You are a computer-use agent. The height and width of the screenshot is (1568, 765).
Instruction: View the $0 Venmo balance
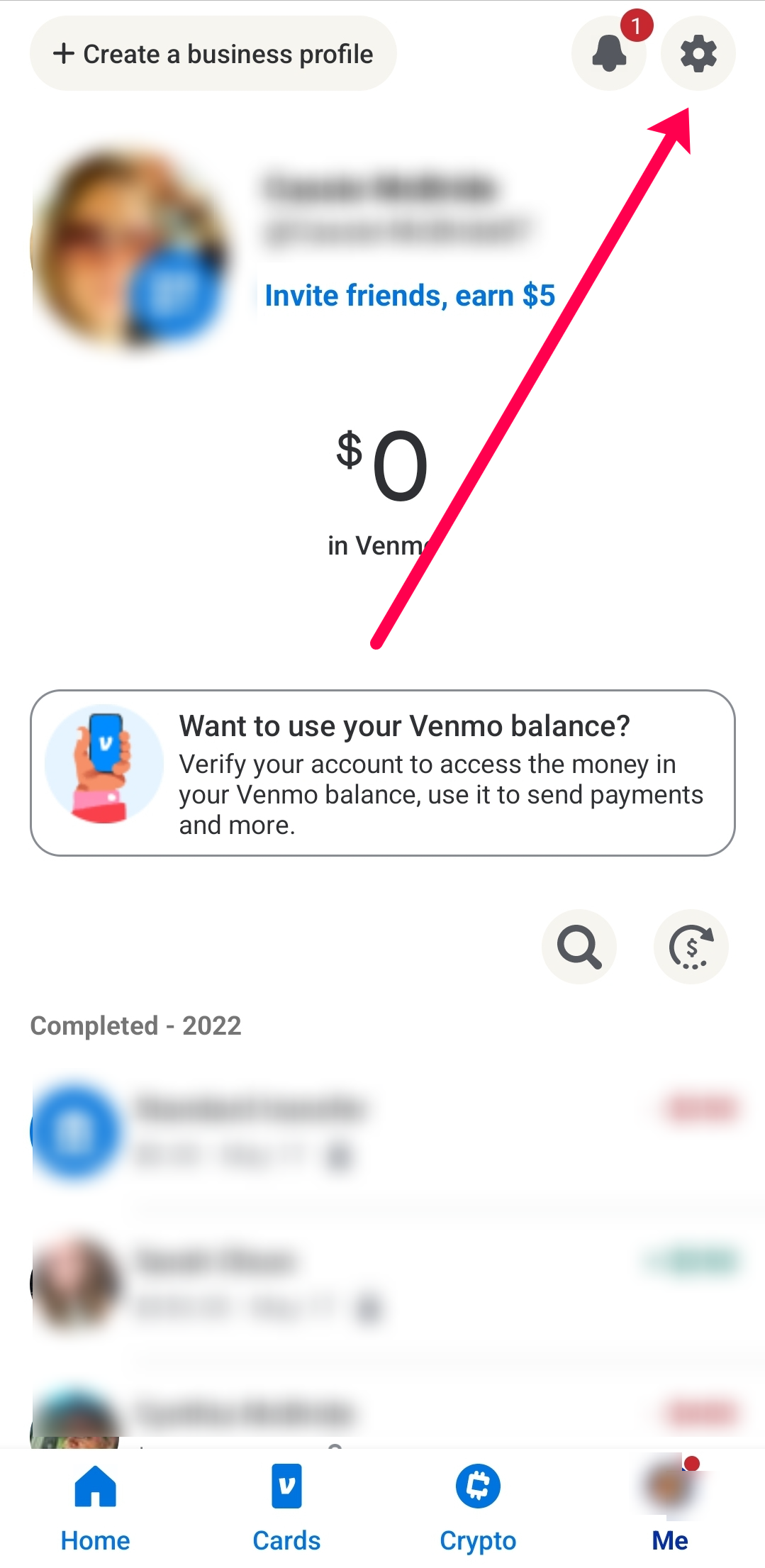click(383, 468)
